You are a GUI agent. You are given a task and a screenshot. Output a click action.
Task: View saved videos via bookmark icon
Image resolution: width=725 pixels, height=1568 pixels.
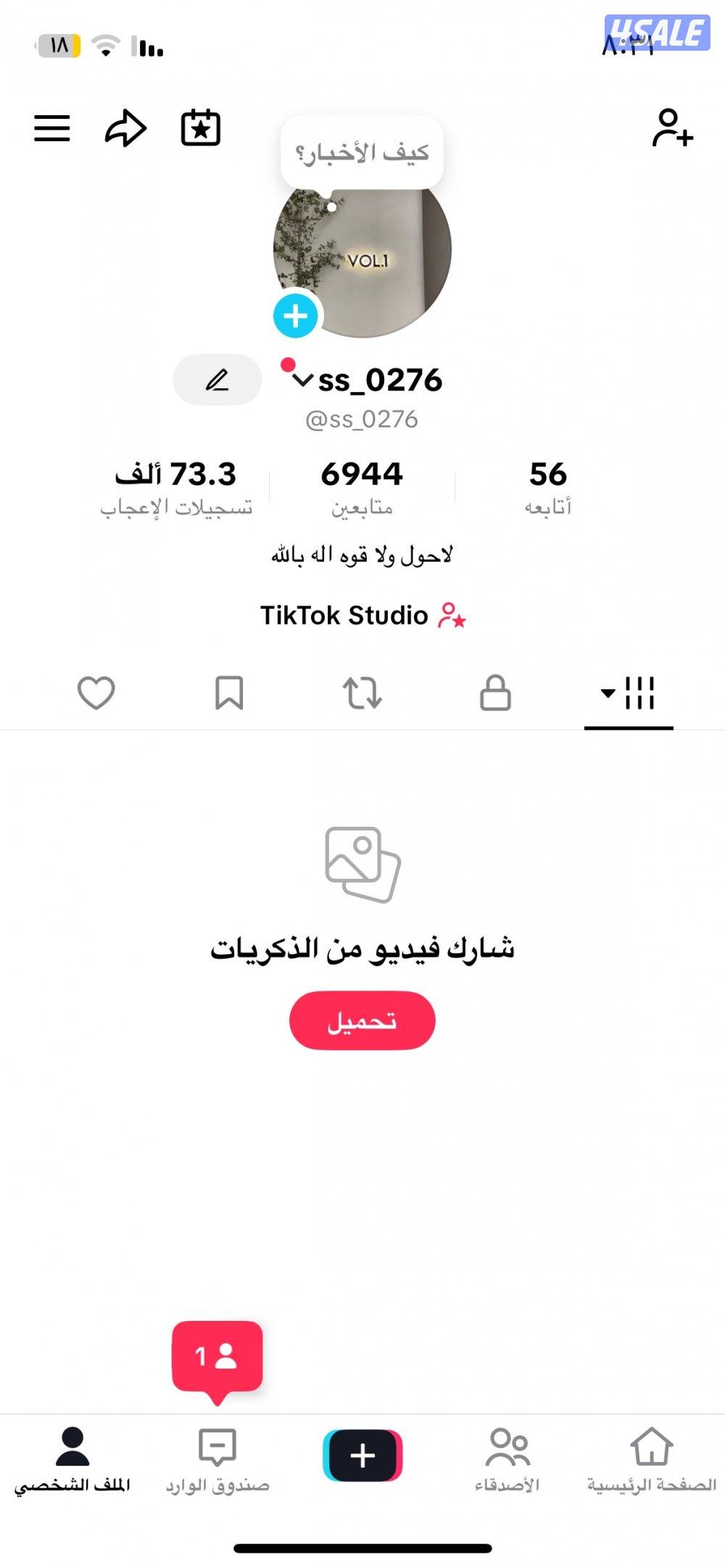[x=228, y=693]
